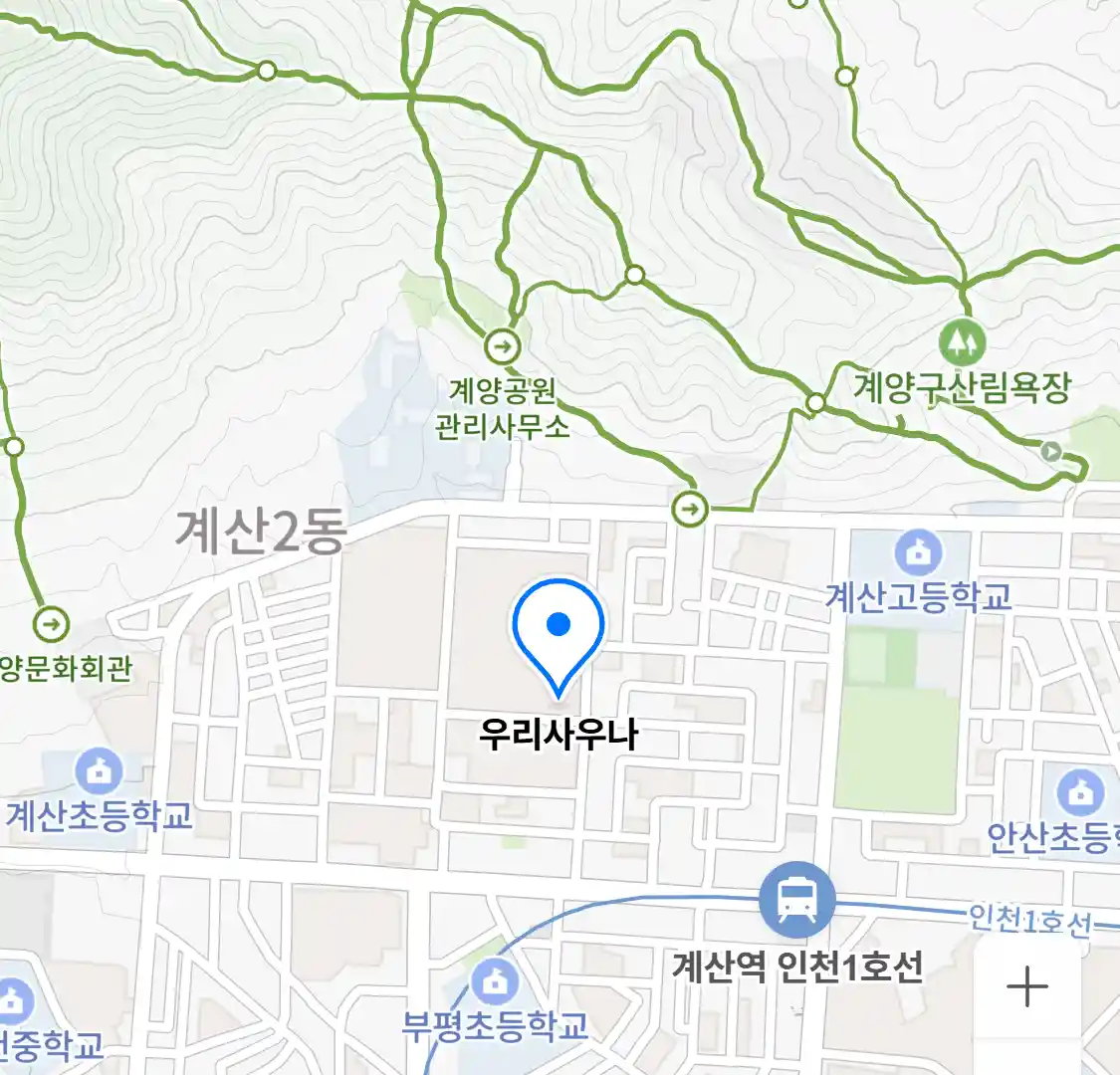Zoom in with the plus button

pos(1026,987)
